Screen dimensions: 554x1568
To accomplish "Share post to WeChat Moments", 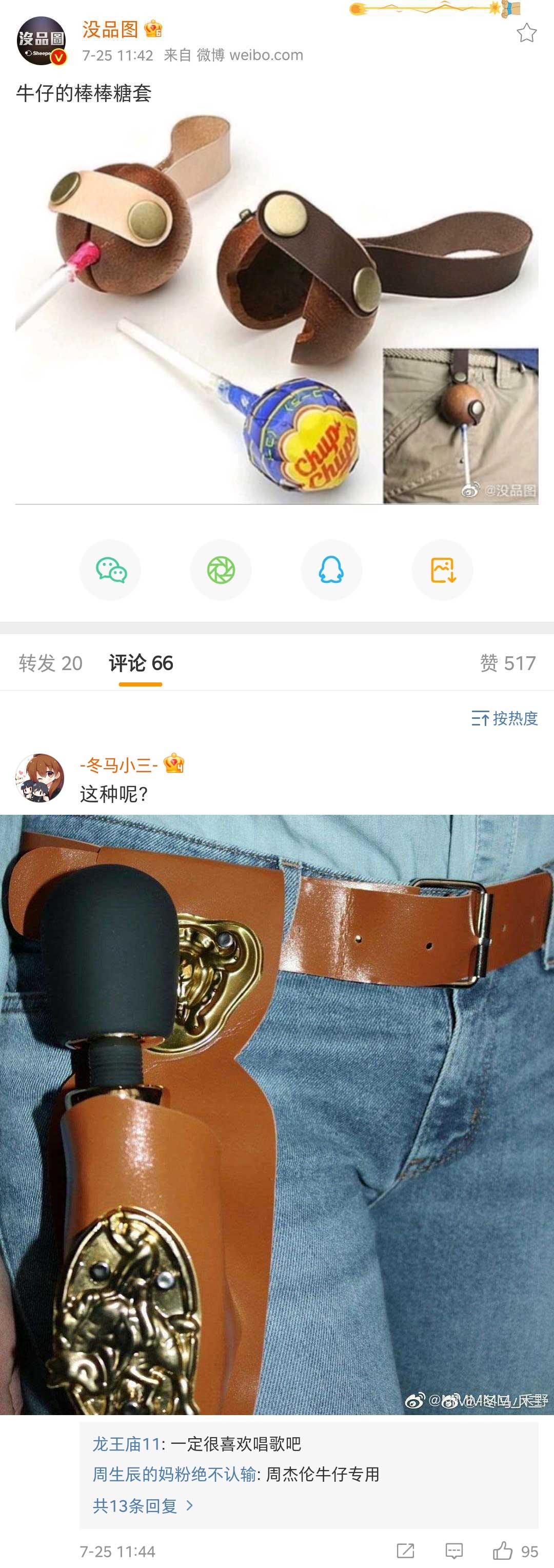I will pyautogui.click(x=221, y=571).
